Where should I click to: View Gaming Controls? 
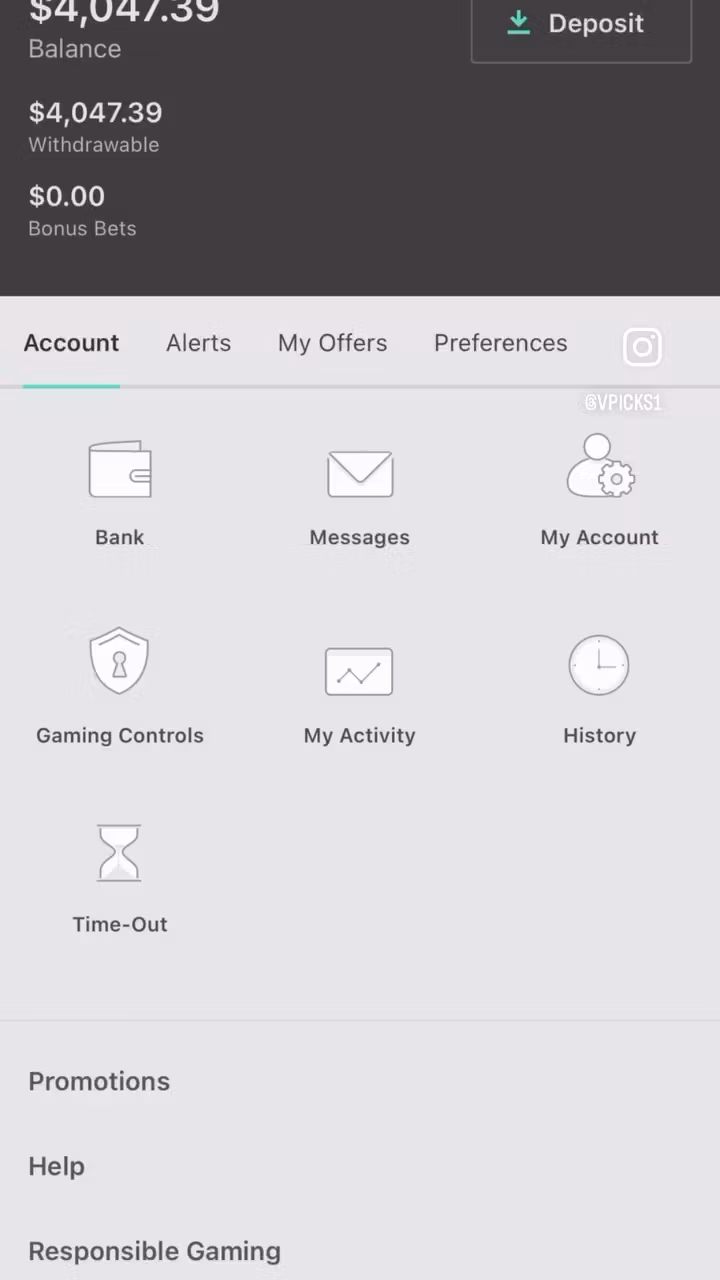click(120, 686)
